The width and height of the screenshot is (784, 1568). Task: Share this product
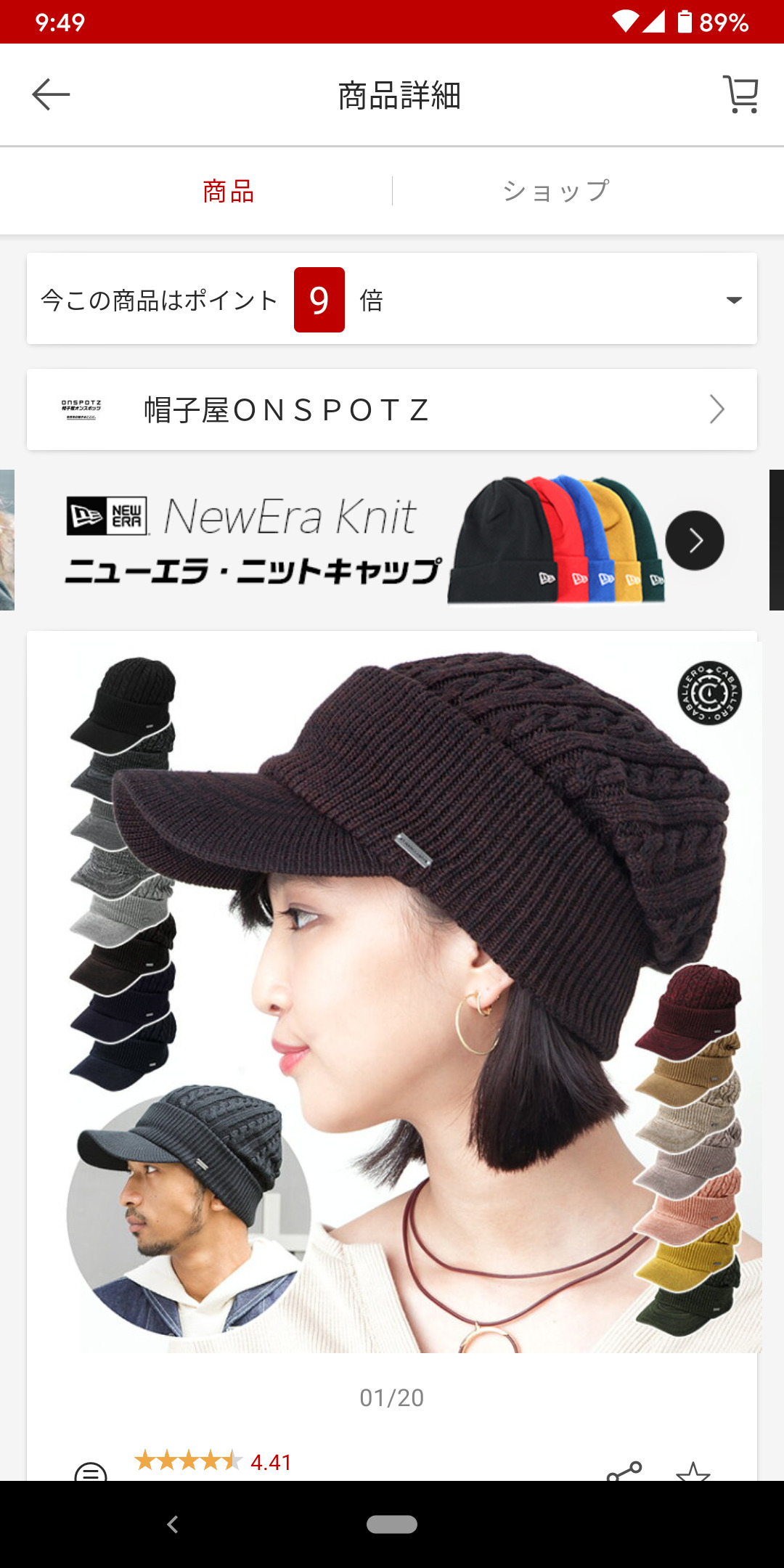[624, 1471]
